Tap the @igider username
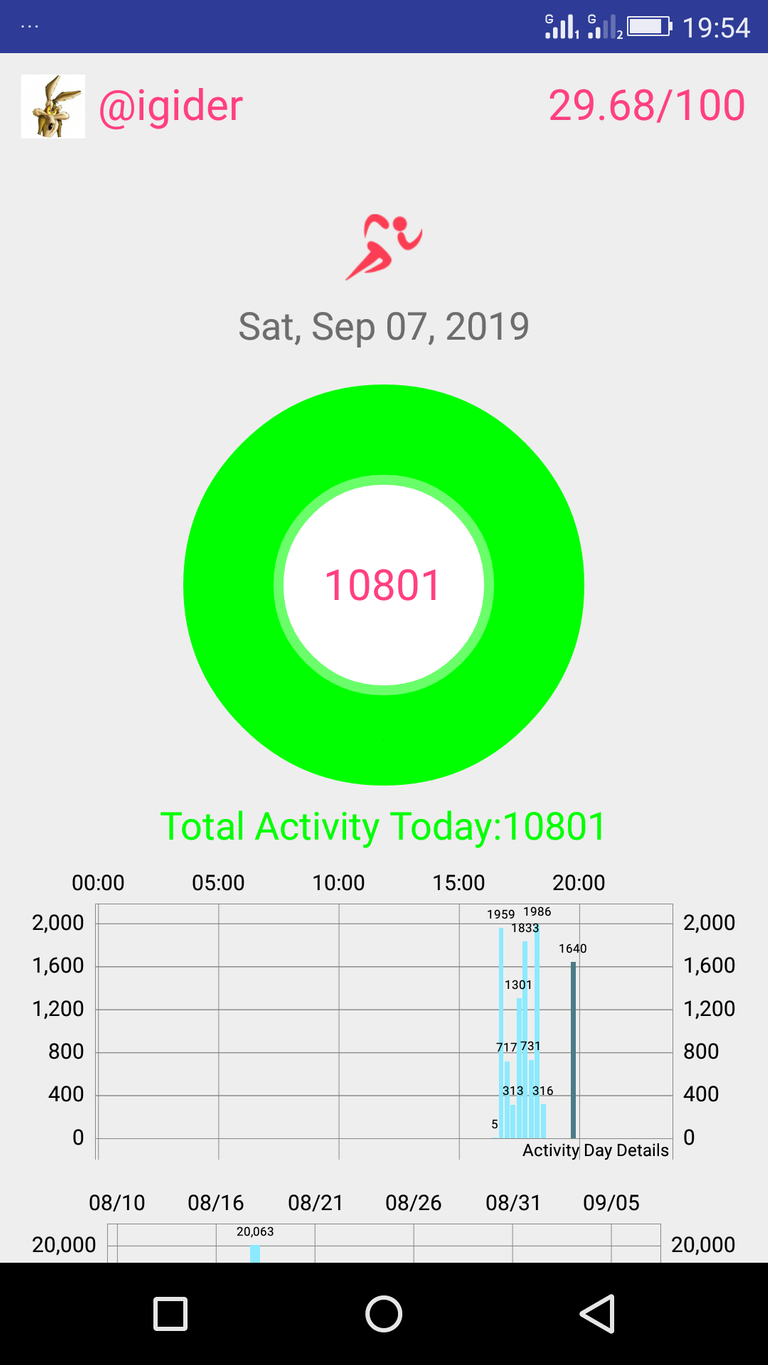Image resolution: width=768 pixels, height=1365 pixels. 170,106
